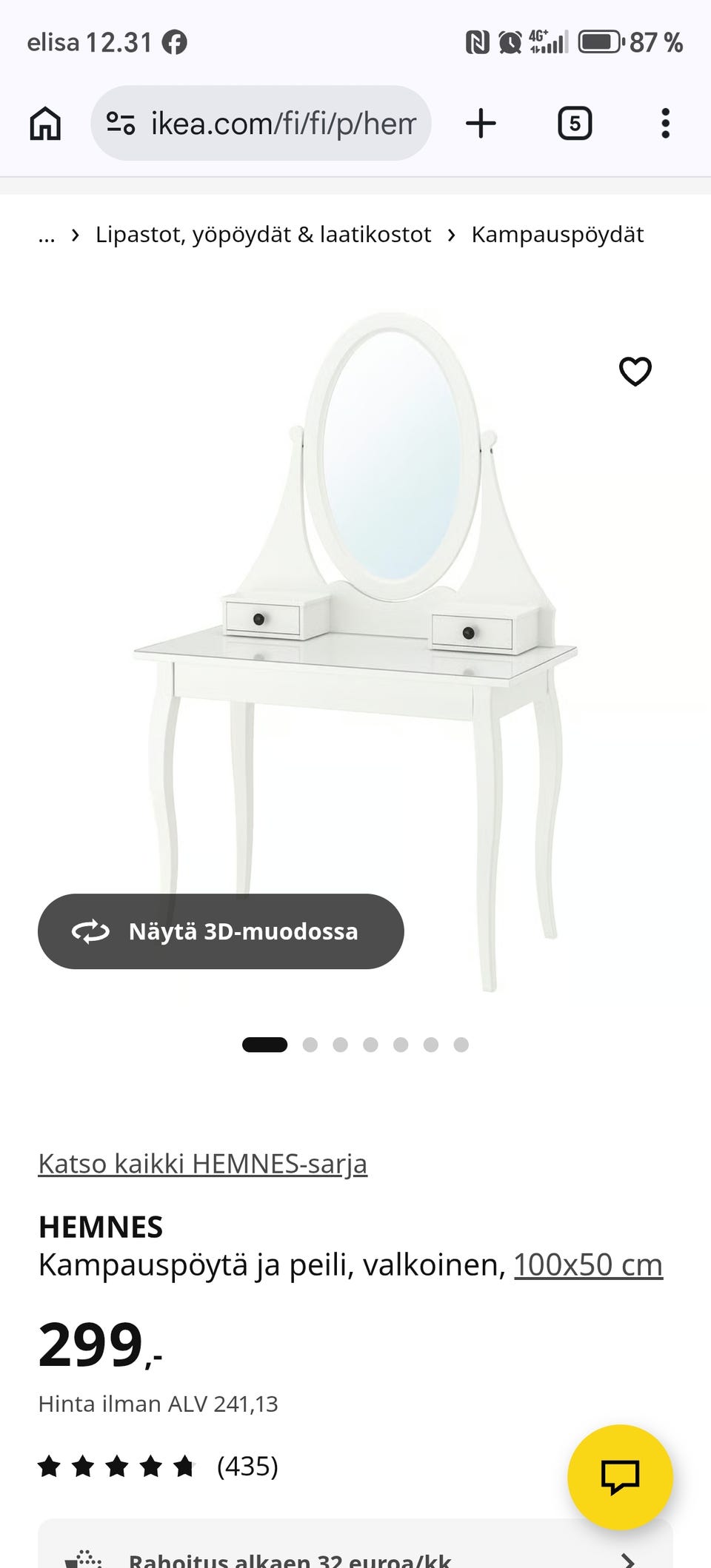Open the 100x50 cm size link
Viewport: 711px width, 1568px height.
tap(588, 1264)
